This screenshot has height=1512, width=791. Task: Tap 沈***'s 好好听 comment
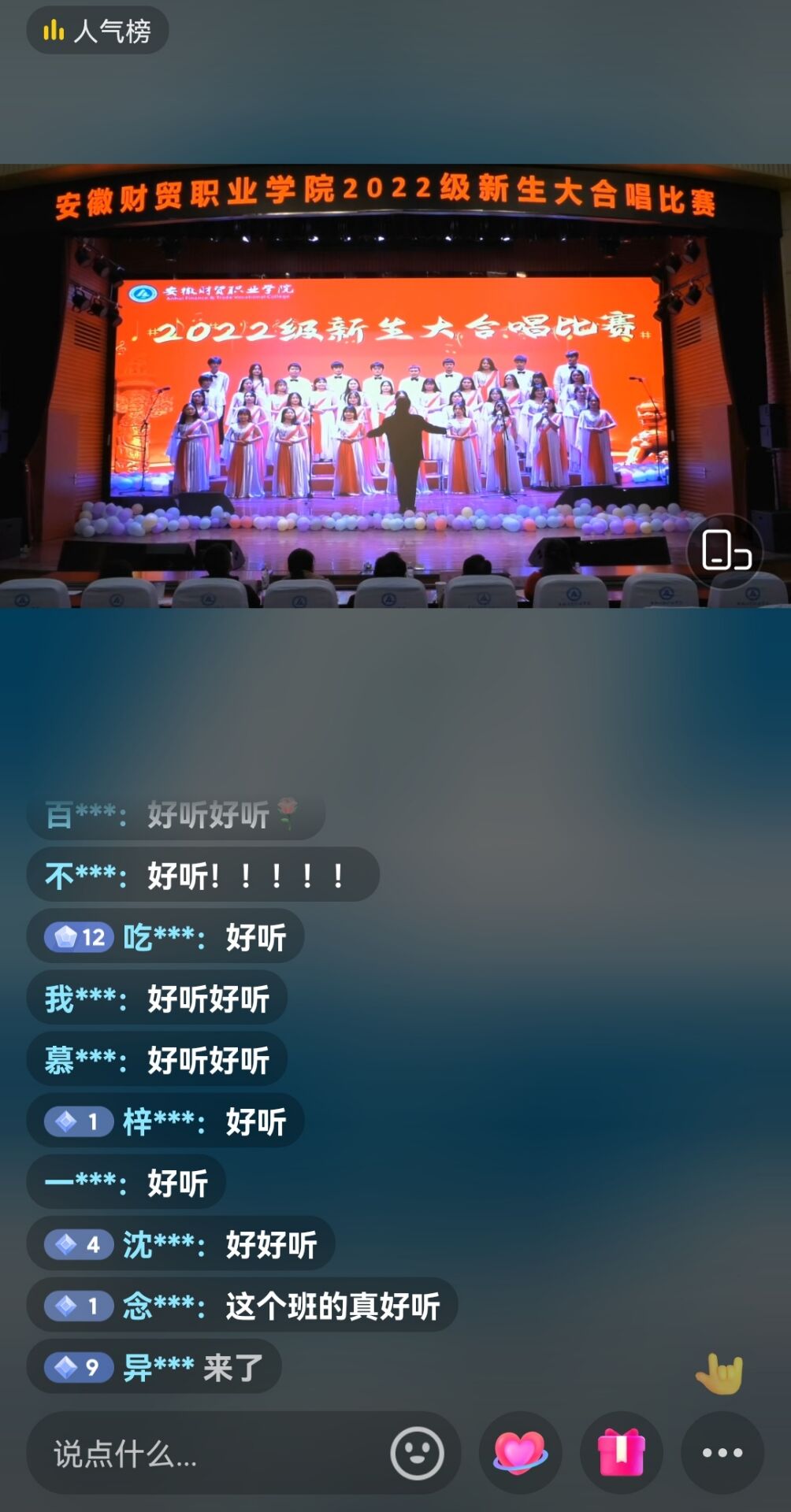pos(180,1245)
